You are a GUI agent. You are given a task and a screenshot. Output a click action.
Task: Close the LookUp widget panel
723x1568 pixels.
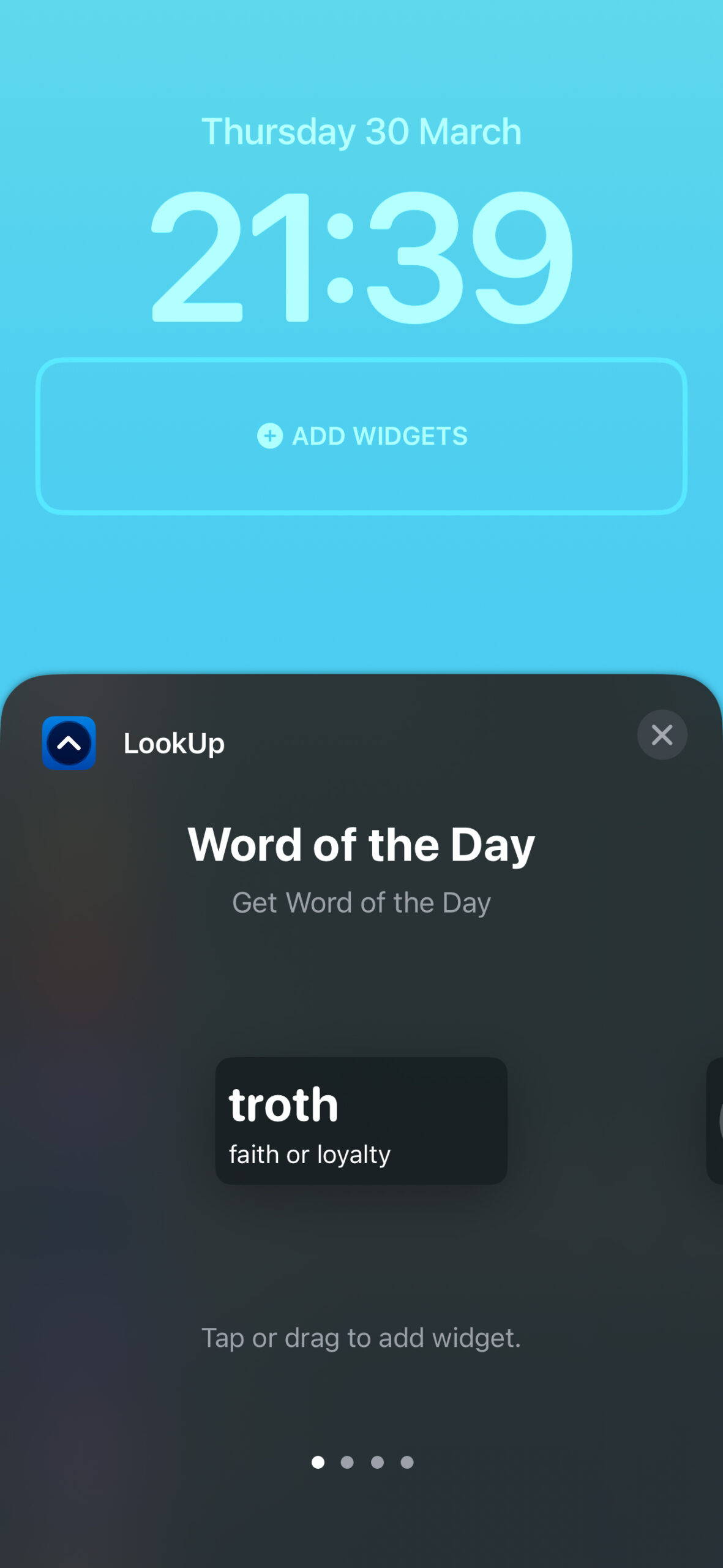[x=662, y=734]
